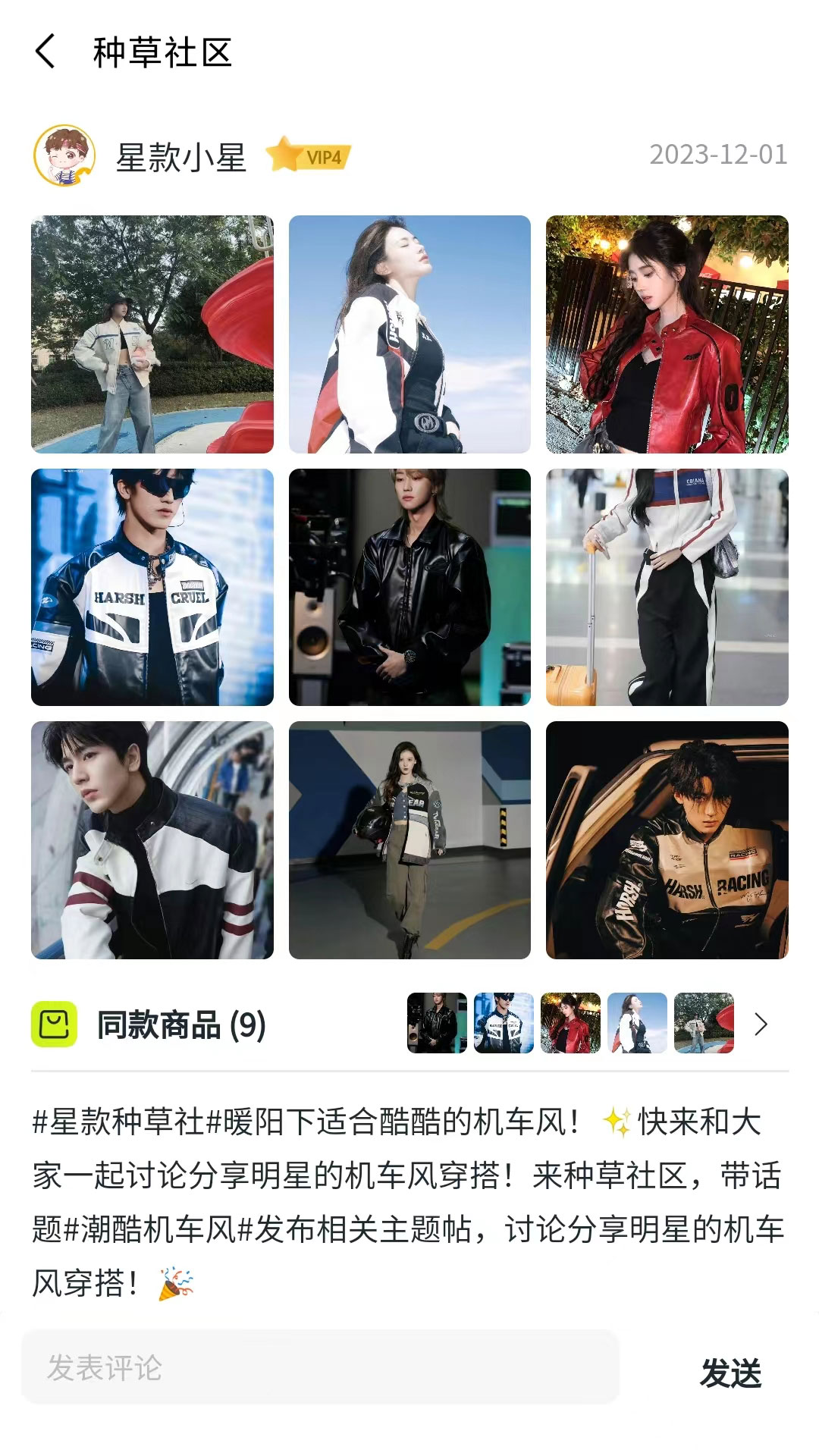The image size is (819, 1456).
Task: Open the black leather jacket photo
Action: coord(409,588)
